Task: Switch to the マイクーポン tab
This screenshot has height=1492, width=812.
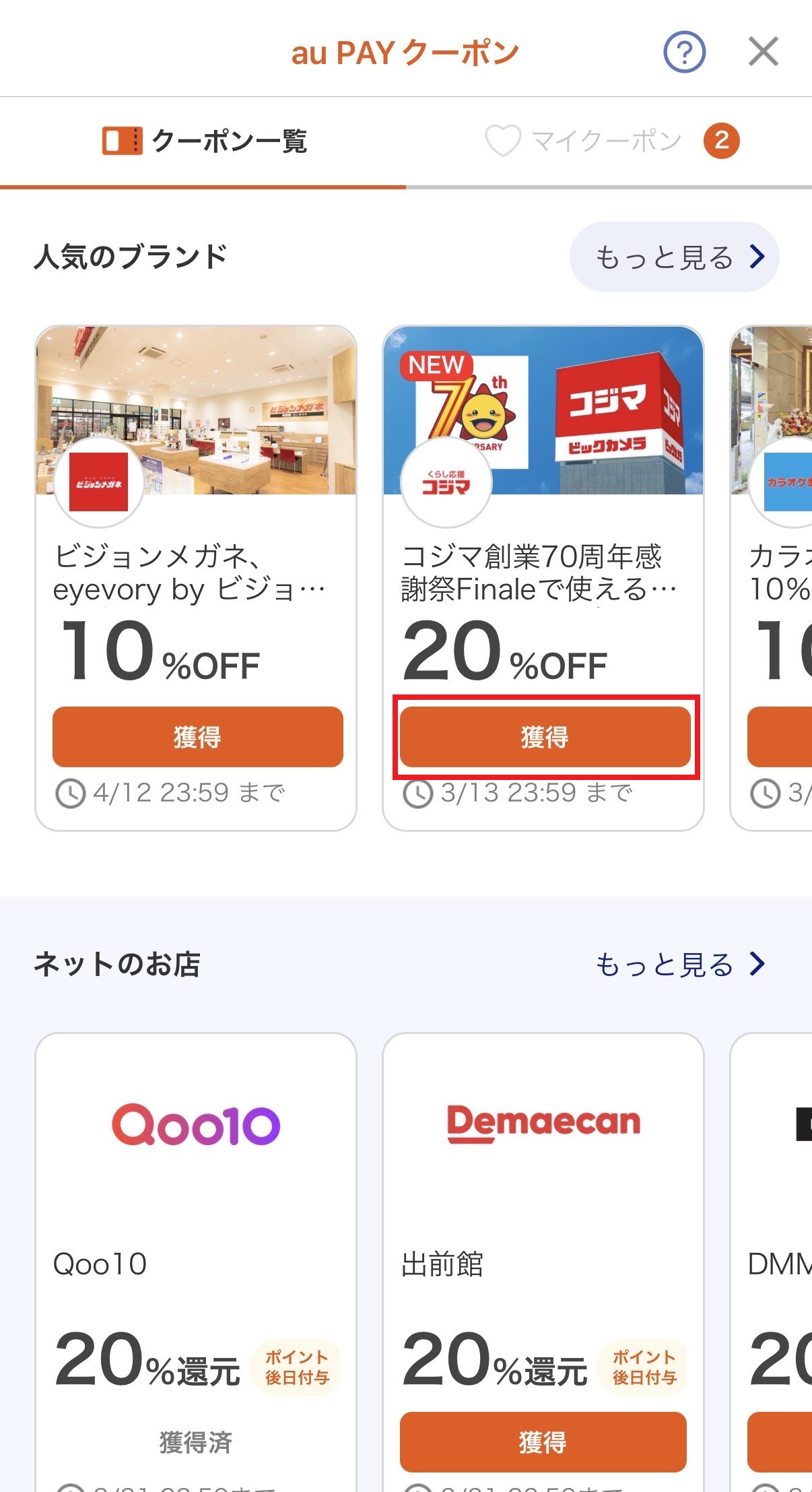Action: [x=609, y=141]
